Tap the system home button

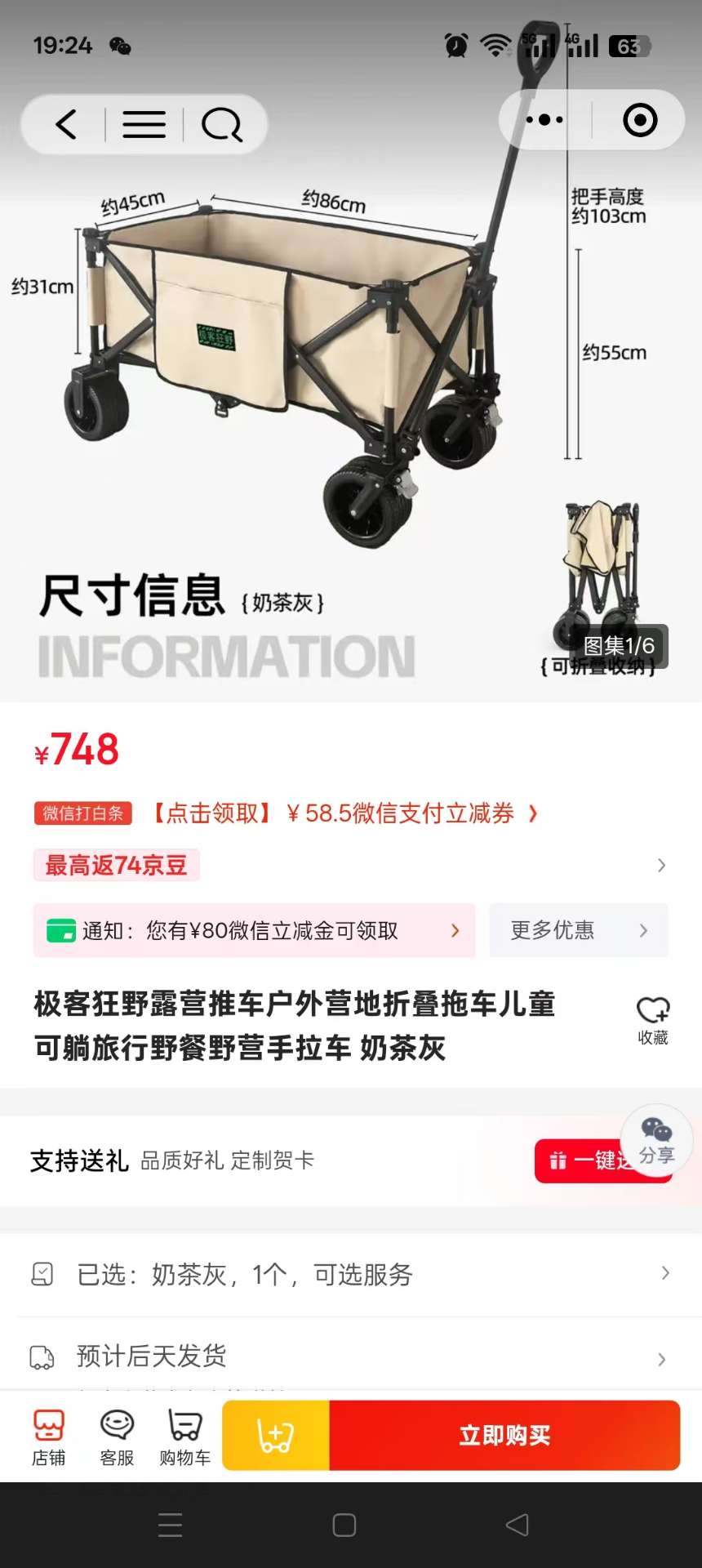pyautogui.click(x=344, y=1525)
